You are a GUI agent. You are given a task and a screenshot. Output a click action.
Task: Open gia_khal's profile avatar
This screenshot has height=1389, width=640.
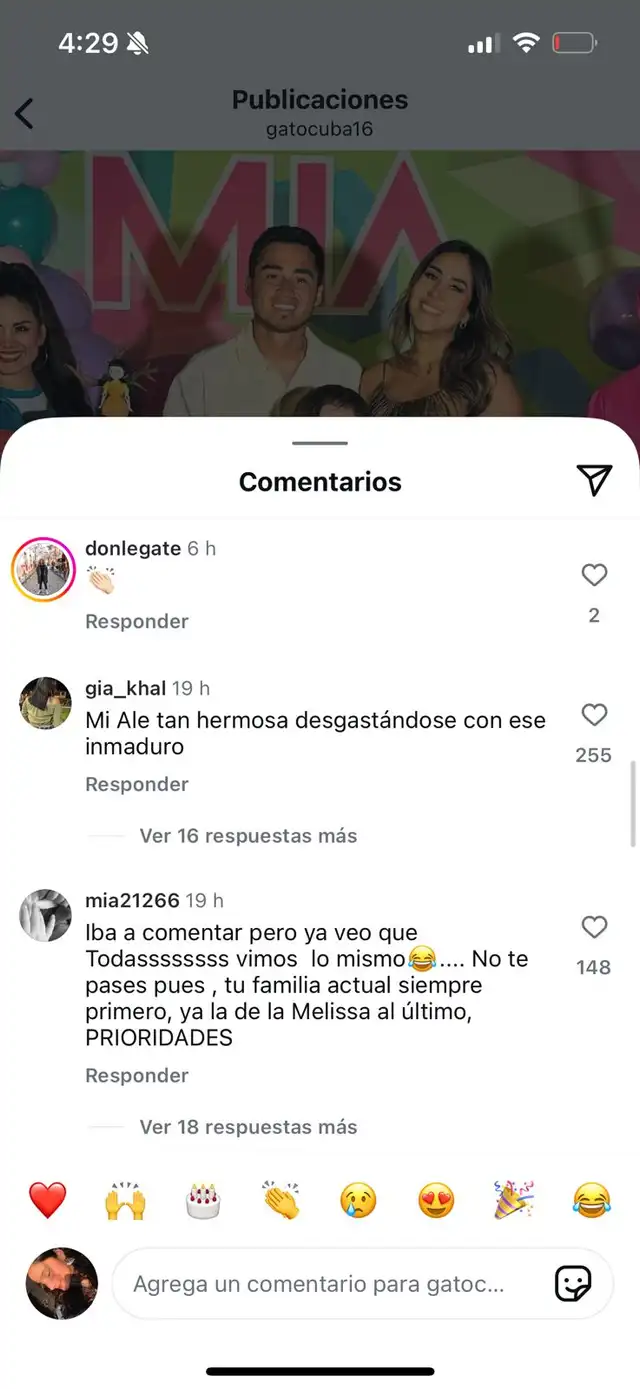pos(46,703)
